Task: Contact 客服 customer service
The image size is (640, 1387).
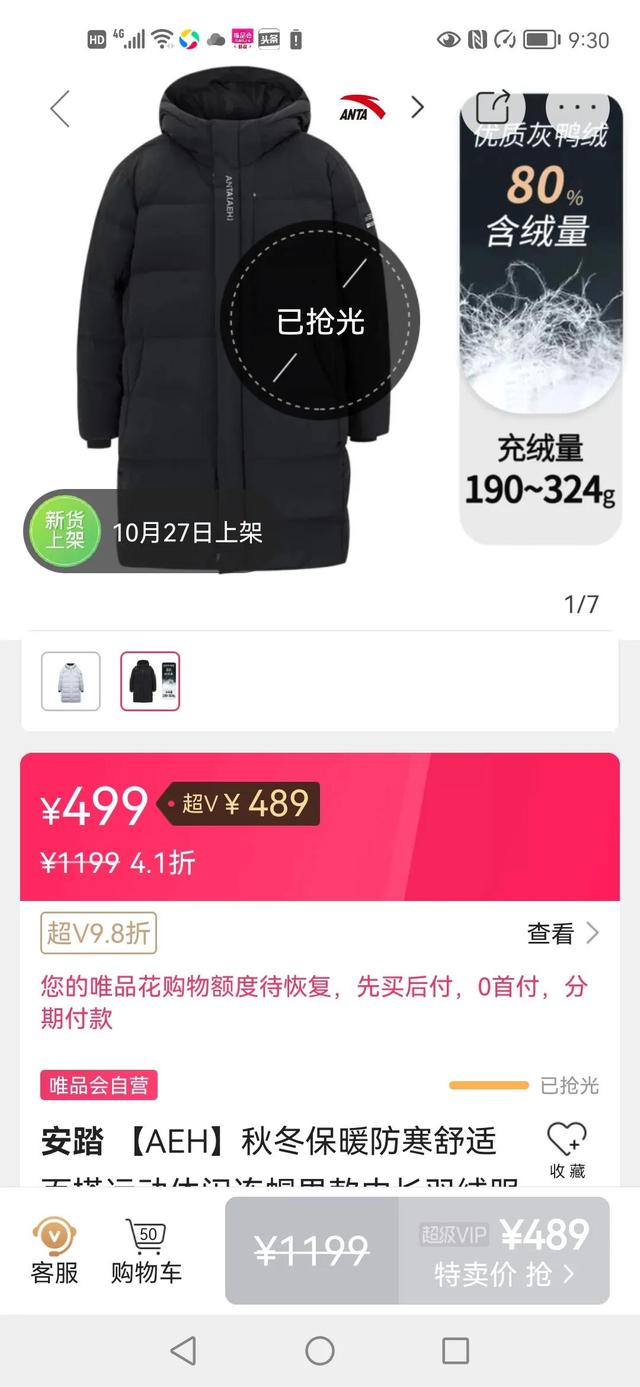Action: tap(54, 1251)
